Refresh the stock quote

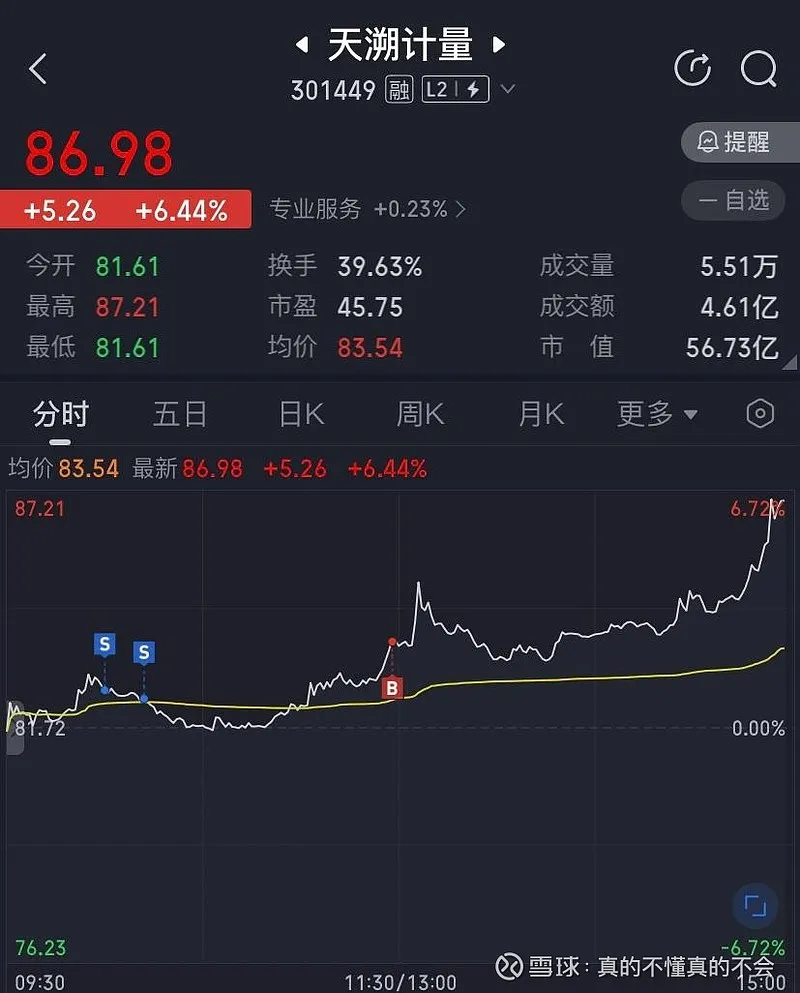692,68
